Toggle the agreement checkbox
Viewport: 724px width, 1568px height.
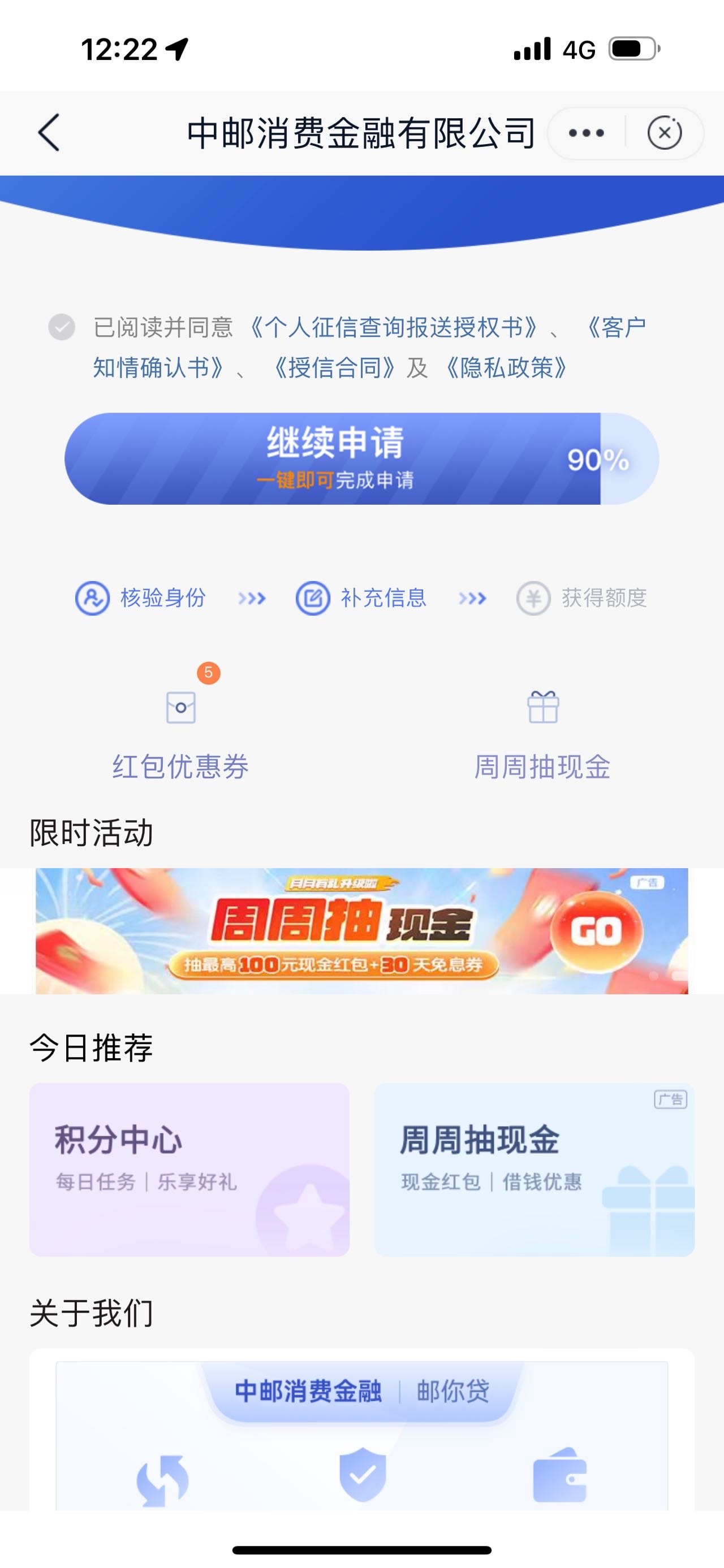pyautogui.click(x=62, y=327)
